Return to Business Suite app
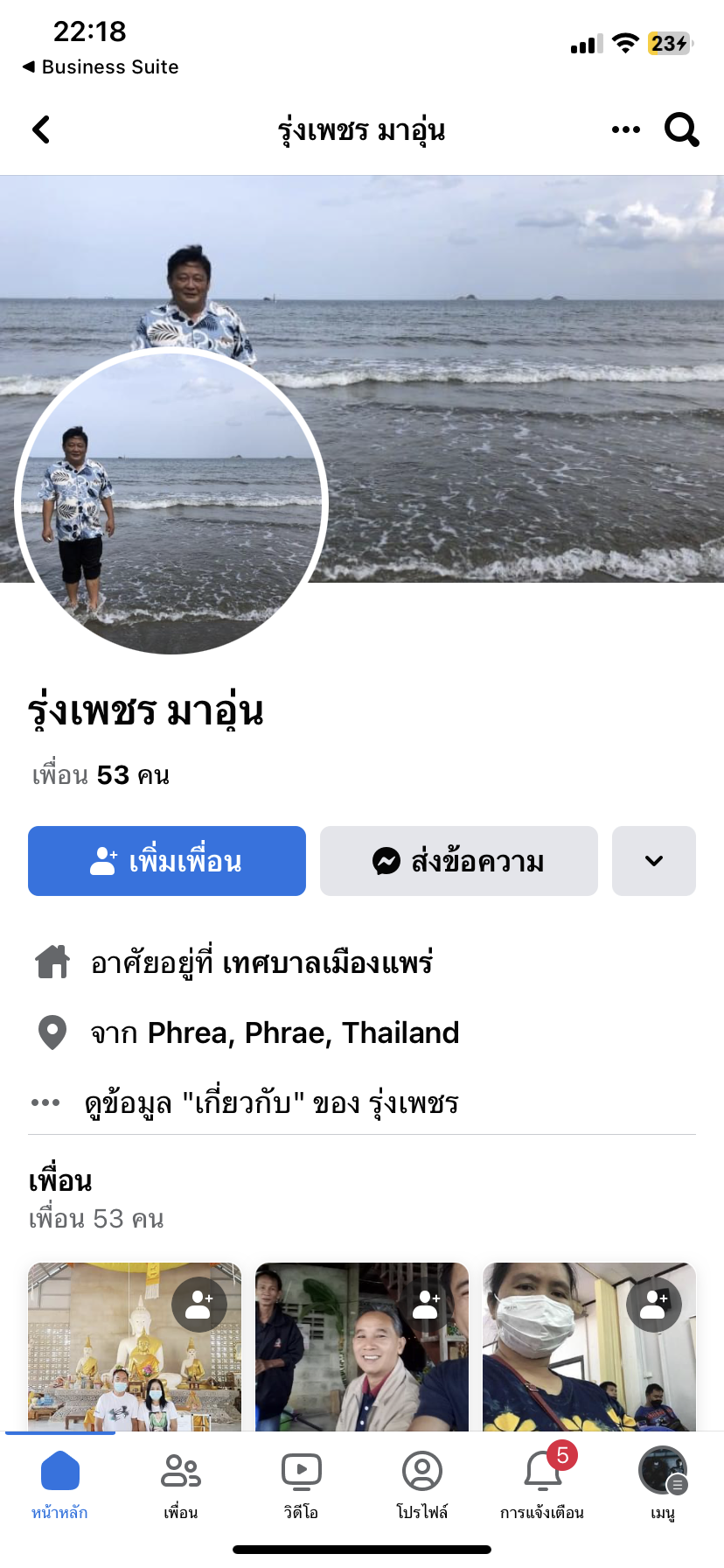 click(101, 66)
